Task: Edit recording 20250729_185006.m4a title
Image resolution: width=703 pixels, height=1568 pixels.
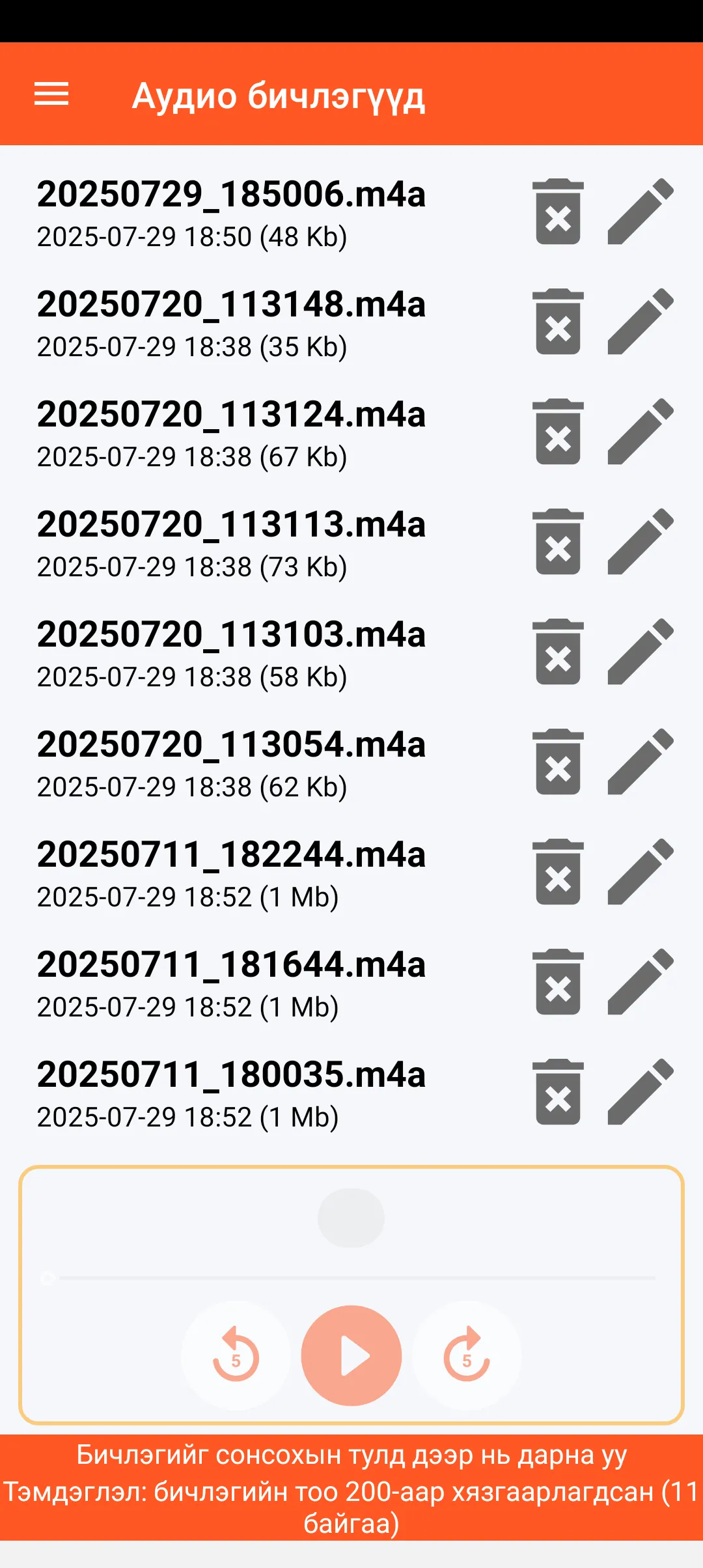Action: click(x=641, y=212)
